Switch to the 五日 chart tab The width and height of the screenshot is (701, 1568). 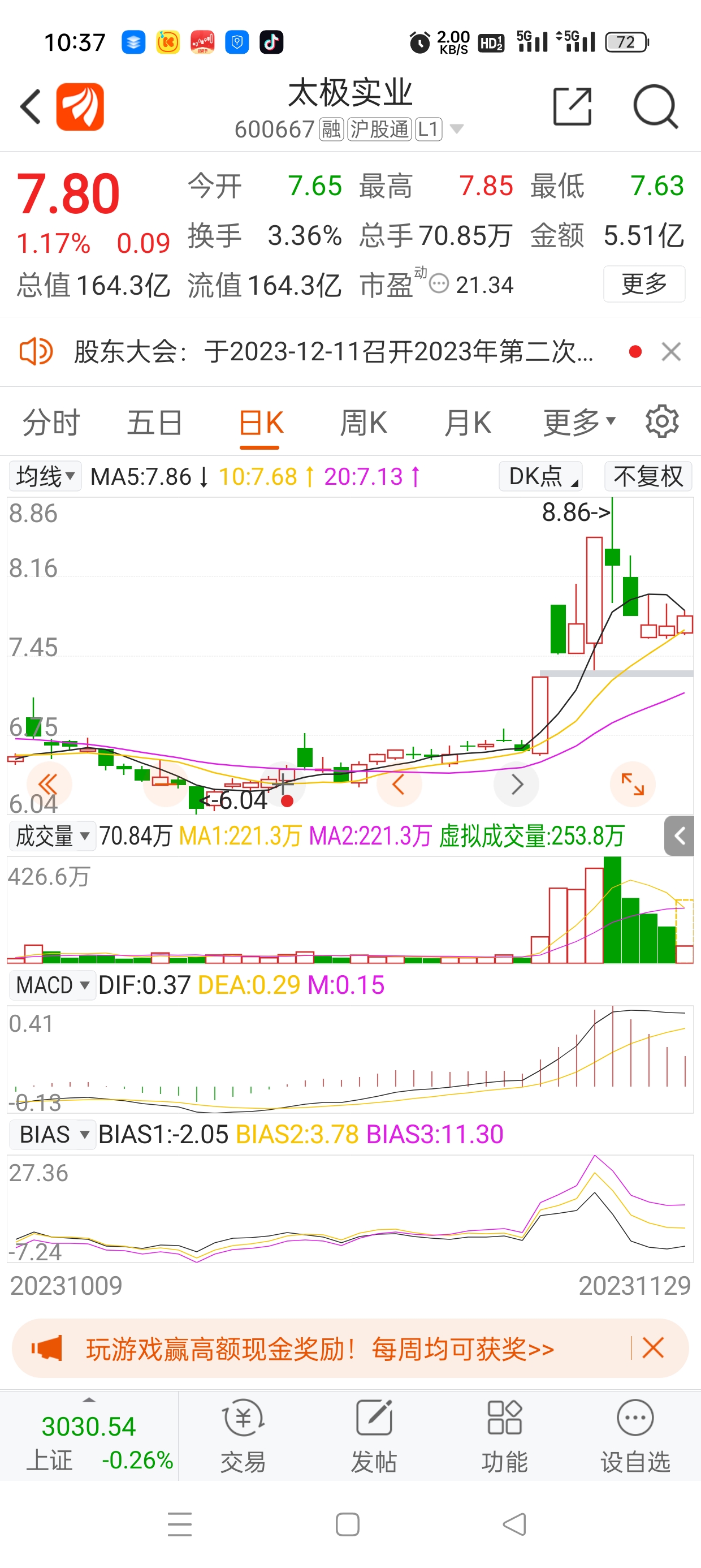click(x=154, y=423)
